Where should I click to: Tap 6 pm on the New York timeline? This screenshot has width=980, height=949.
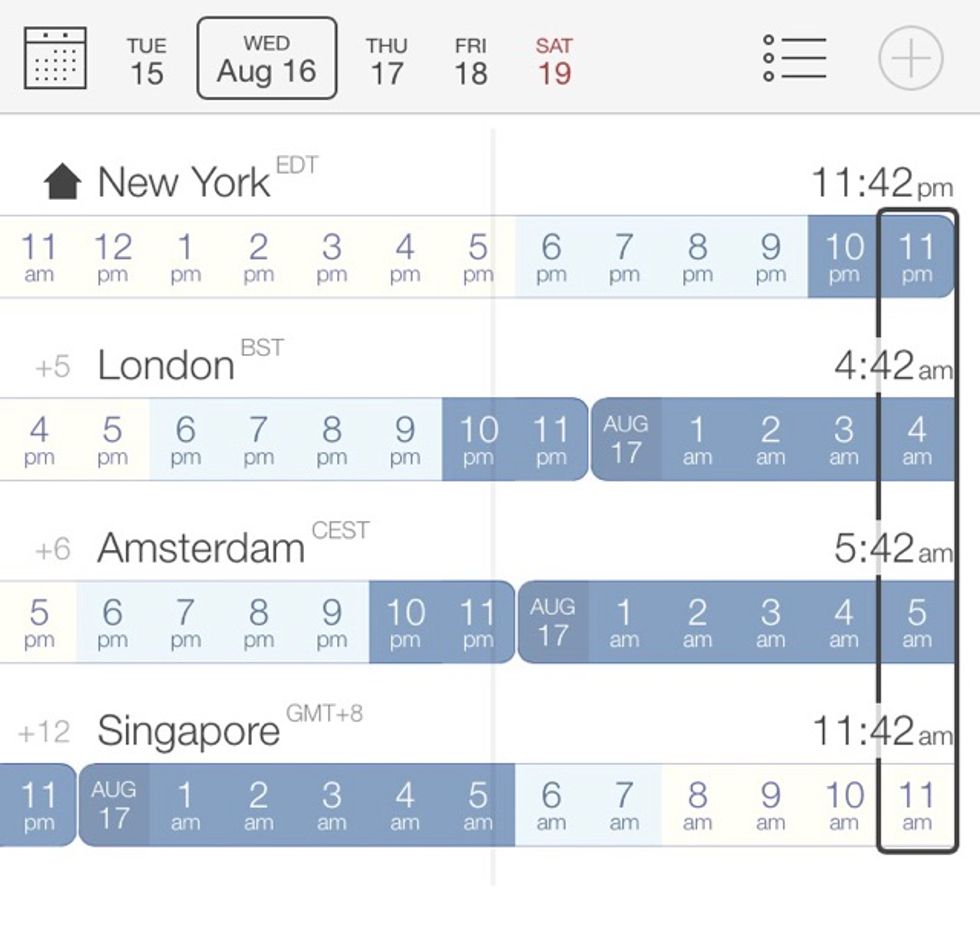[x=551, y=256]
